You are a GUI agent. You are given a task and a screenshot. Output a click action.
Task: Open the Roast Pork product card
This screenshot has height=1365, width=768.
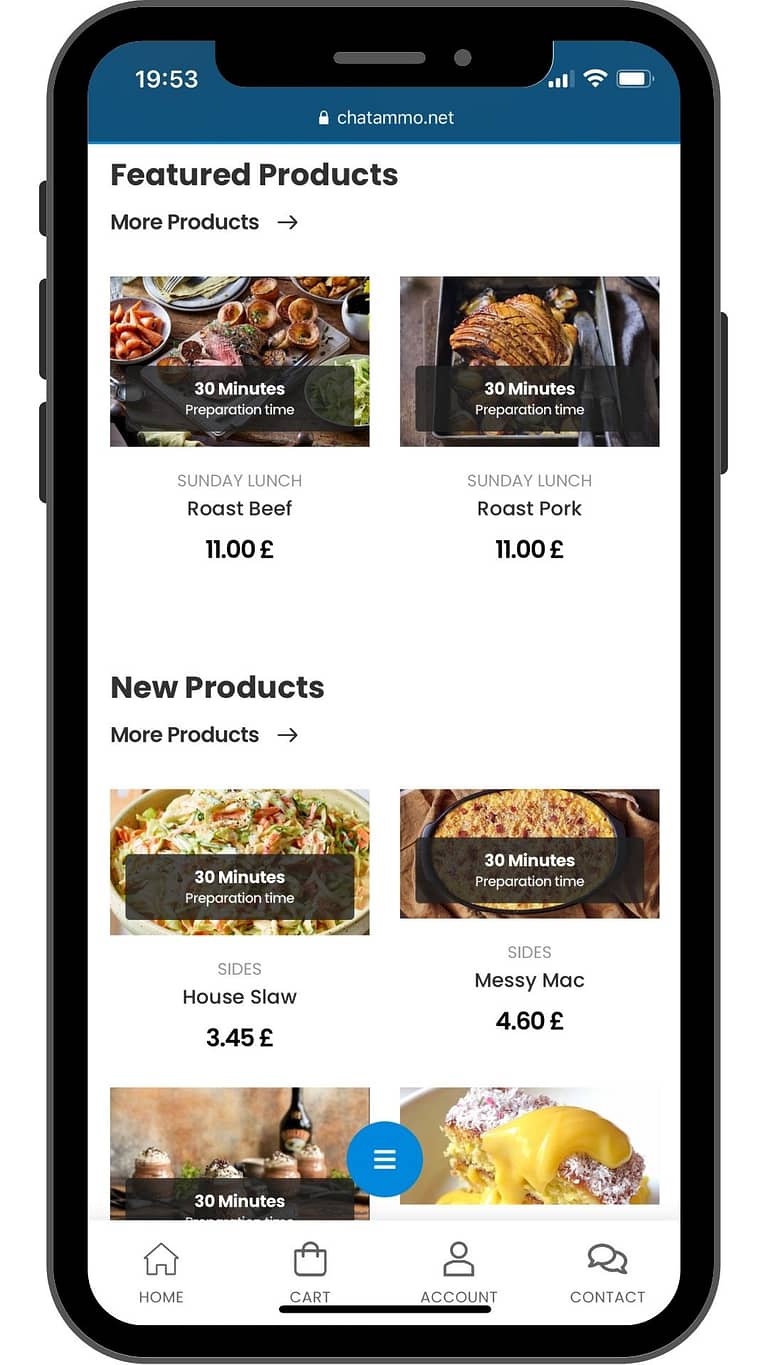pyautogui.click(x=529, y=420)
